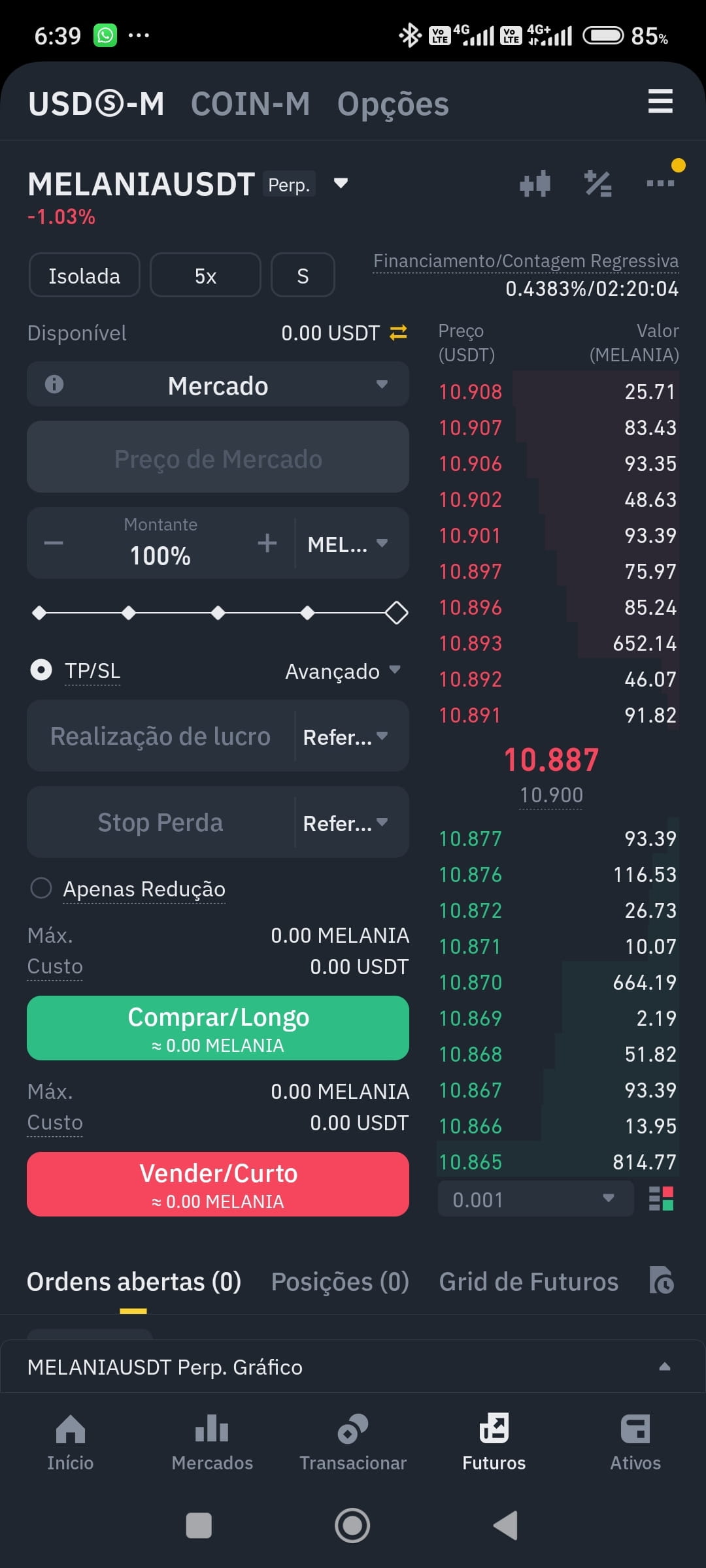Open the 0.001 price precision dropdown
706x1568 pixels.
click(535, 1199)
